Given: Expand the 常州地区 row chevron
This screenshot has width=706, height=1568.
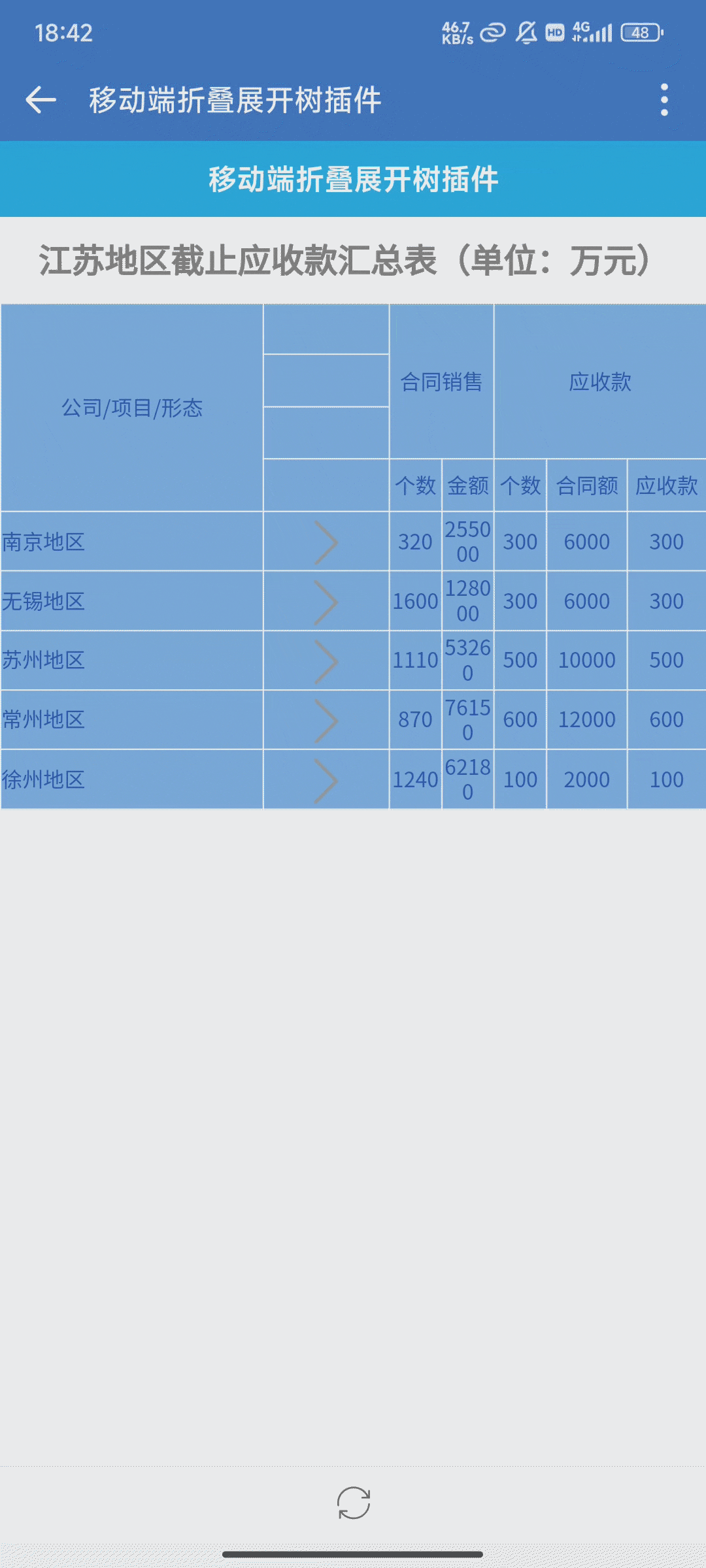Looking at the screenshot, I should tap(326, 721).
